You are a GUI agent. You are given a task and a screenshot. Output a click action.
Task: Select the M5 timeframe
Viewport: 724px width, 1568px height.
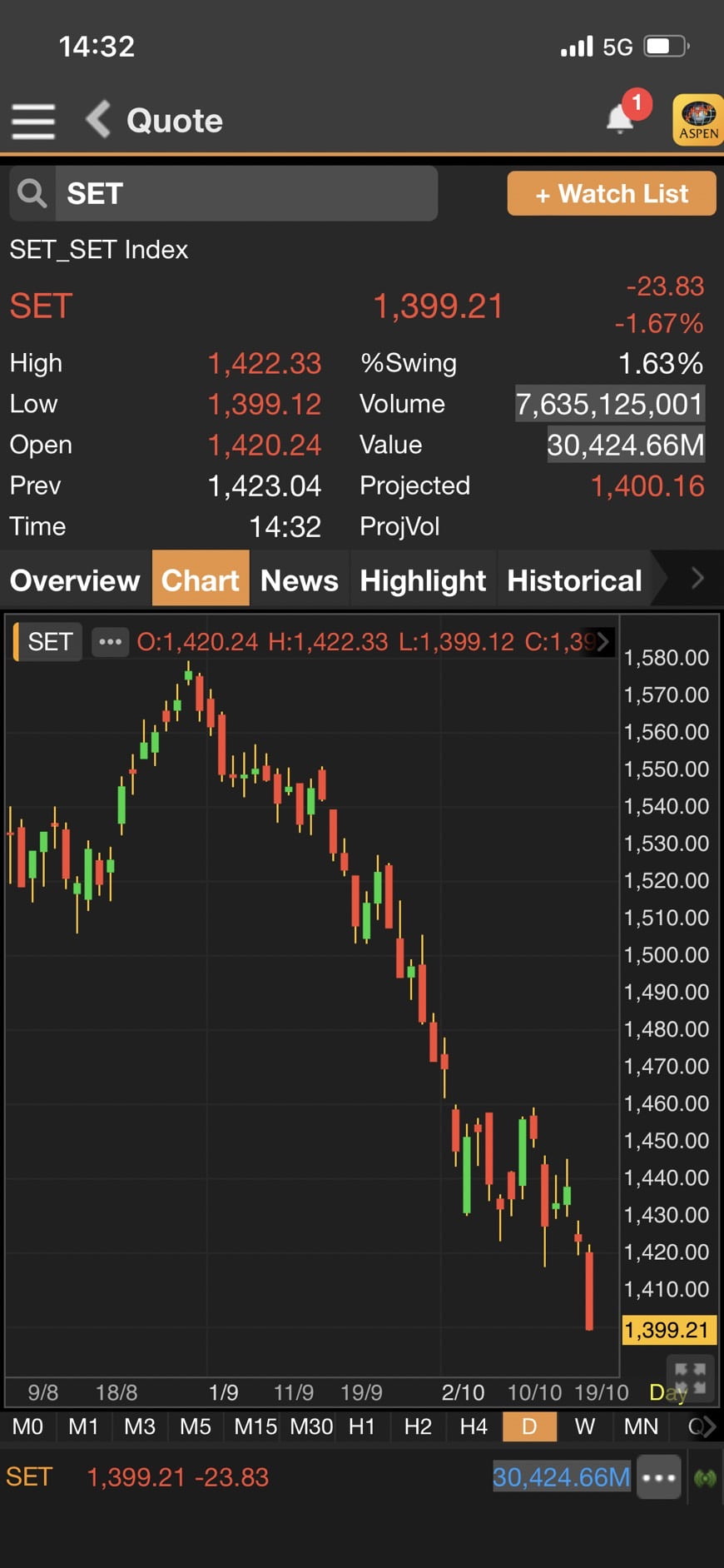196,1426
